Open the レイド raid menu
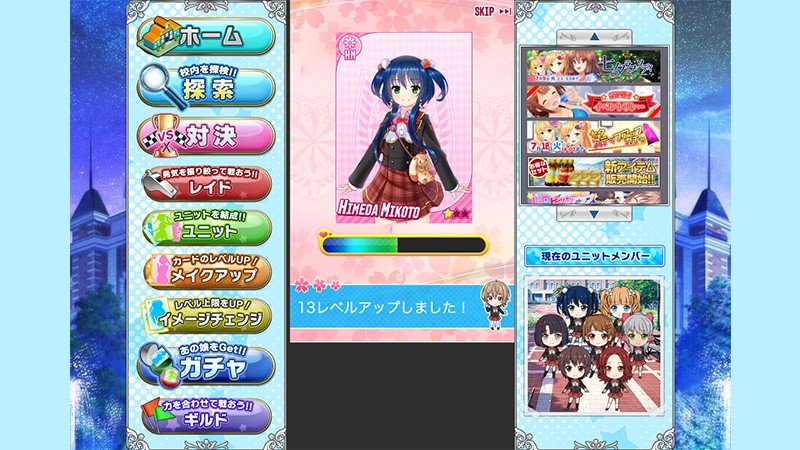This screenshot has width=800, height=450. pyautogui.click(x=205, y=182)
